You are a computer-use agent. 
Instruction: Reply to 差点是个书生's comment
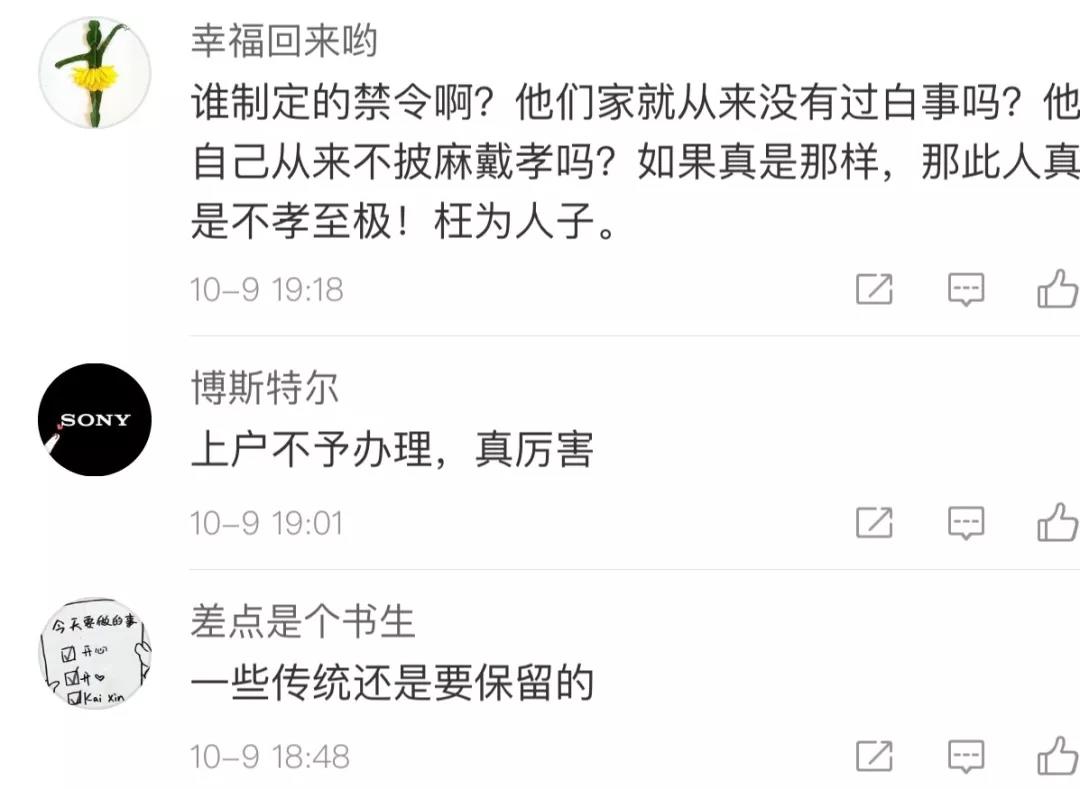point(966,757)
